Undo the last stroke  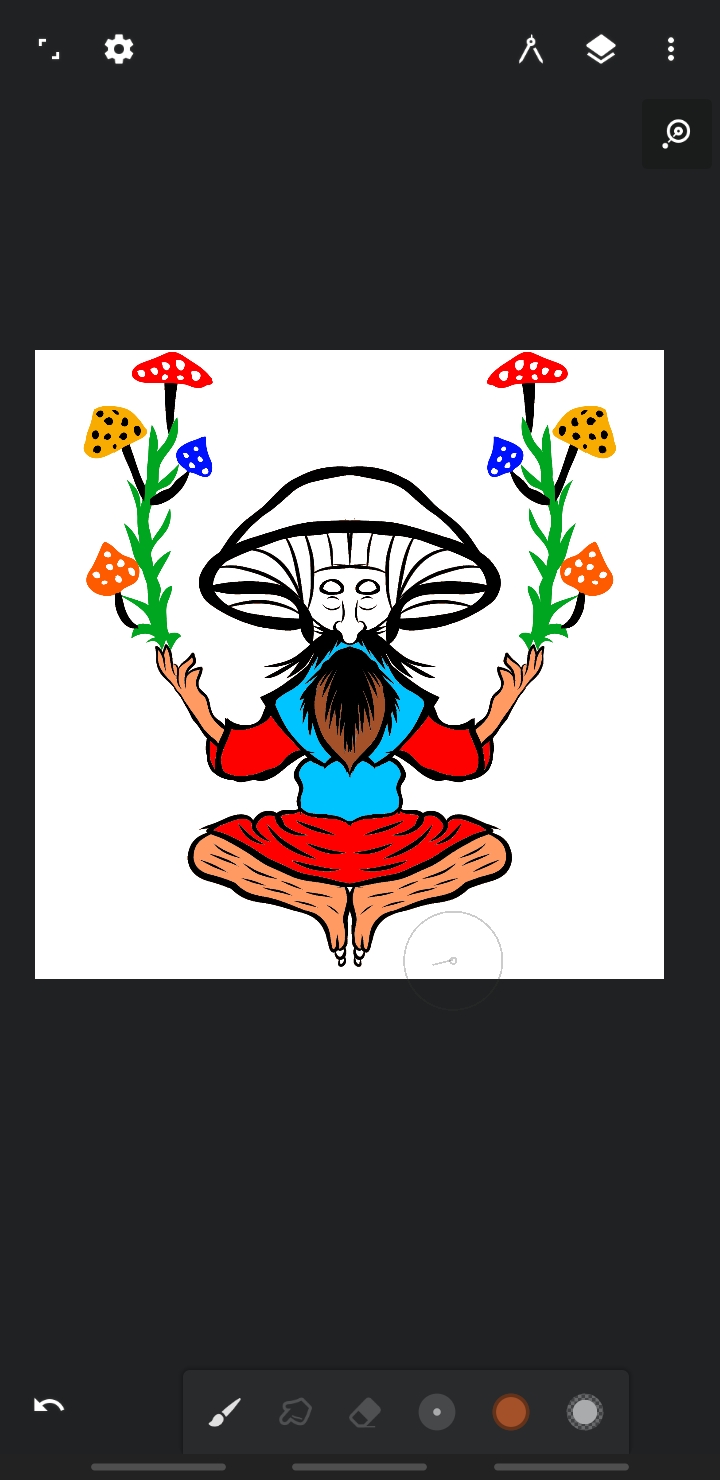click(x=49, y=1405)
